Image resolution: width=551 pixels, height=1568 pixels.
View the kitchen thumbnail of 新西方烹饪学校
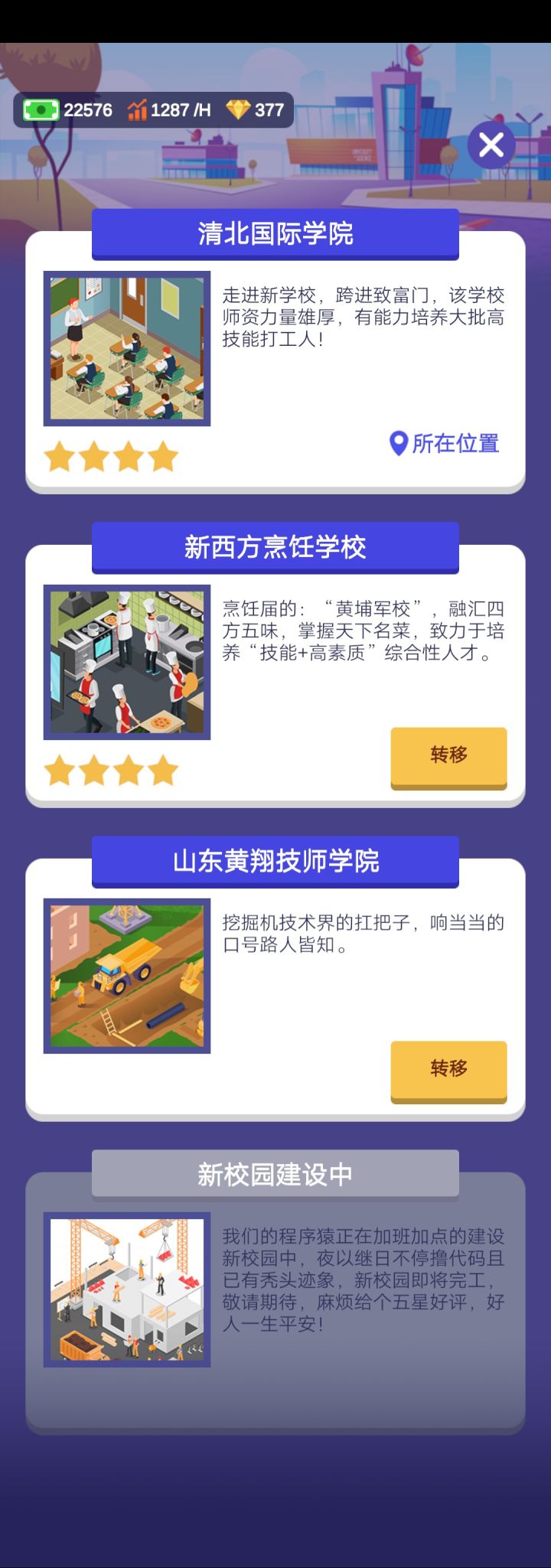coord(127,661)
